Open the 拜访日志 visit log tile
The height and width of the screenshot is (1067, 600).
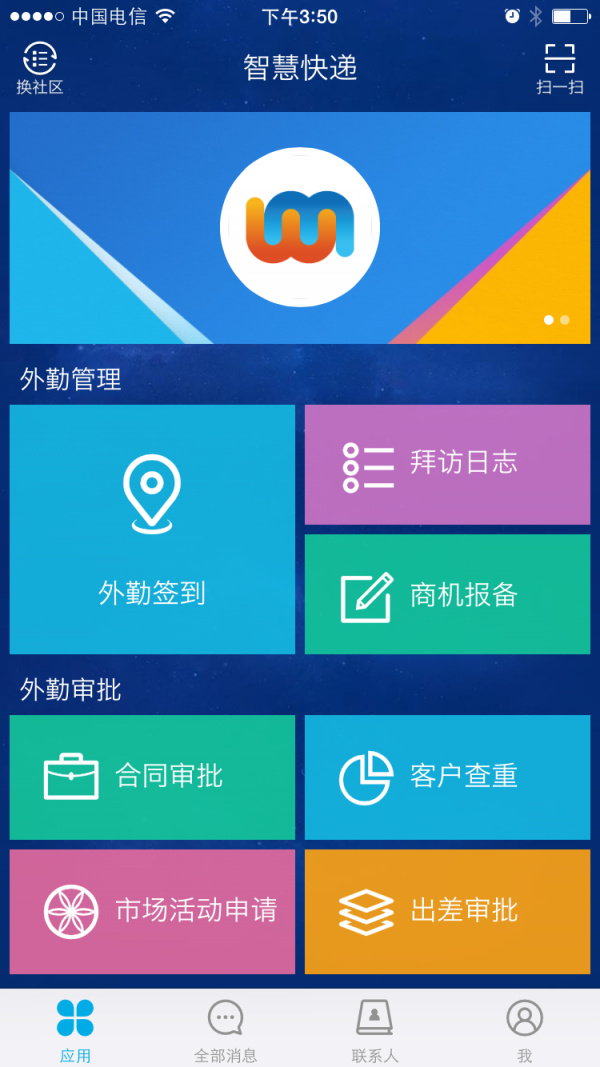pyautogui.click(x=447, y=464)
